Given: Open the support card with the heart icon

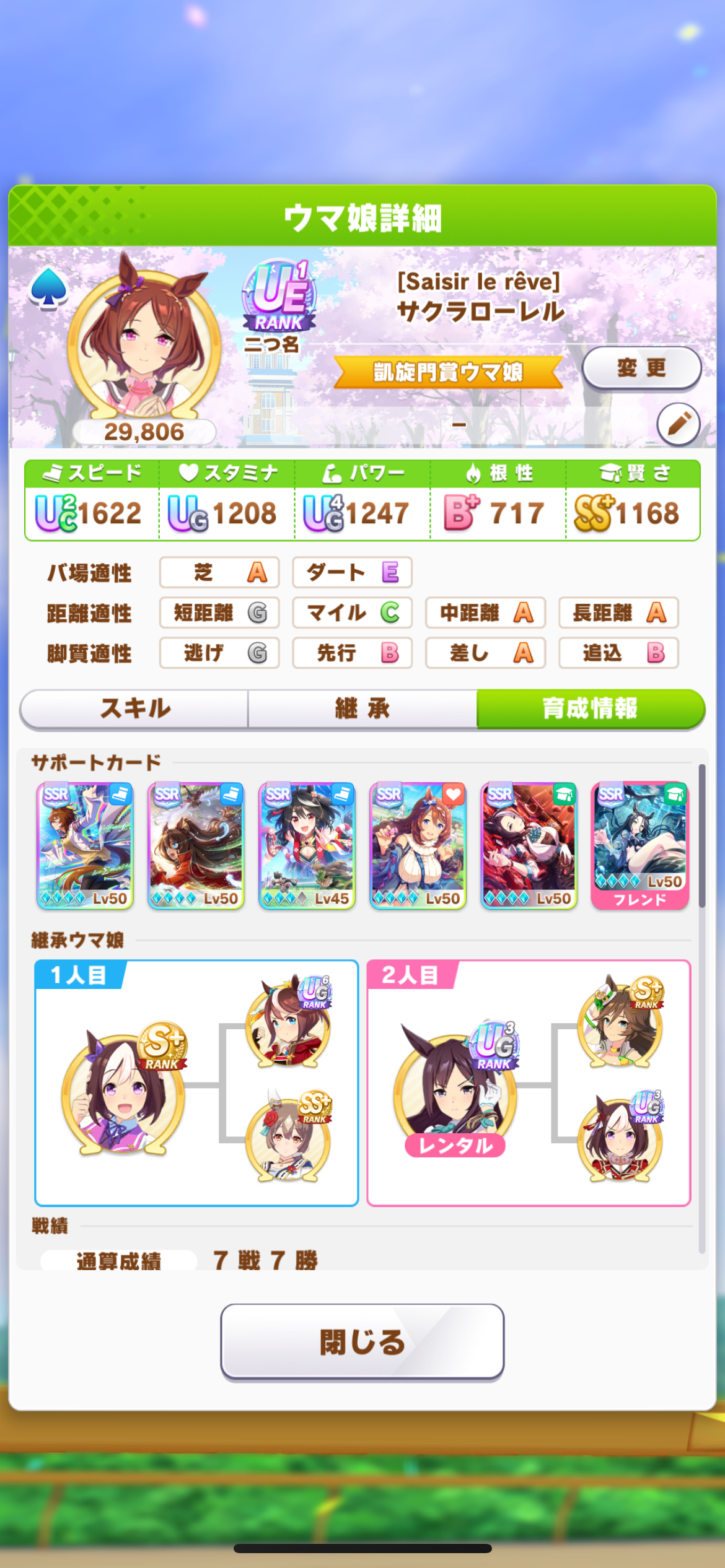Looking at the screenshot, I should 418,845.
